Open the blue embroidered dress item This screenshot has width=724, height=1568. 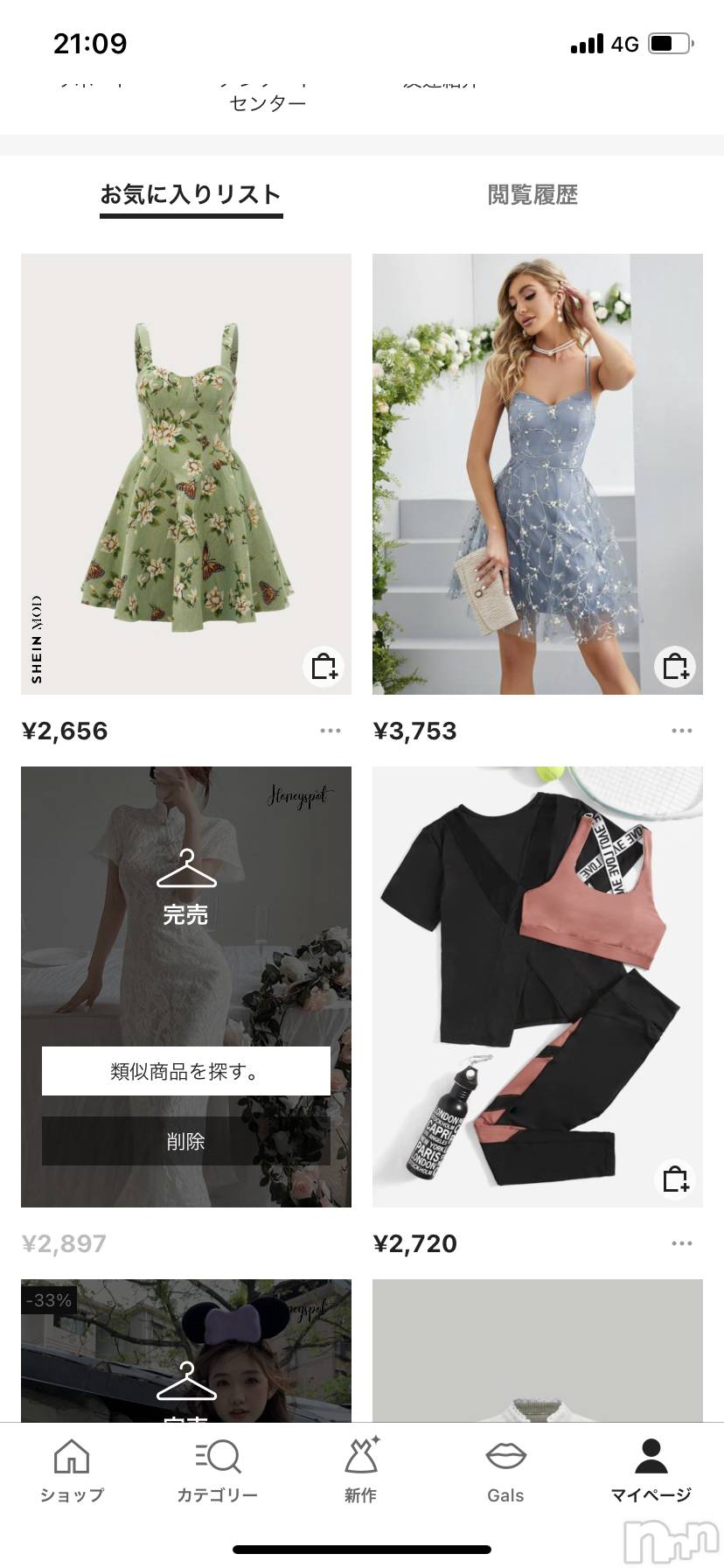(537, 472)
